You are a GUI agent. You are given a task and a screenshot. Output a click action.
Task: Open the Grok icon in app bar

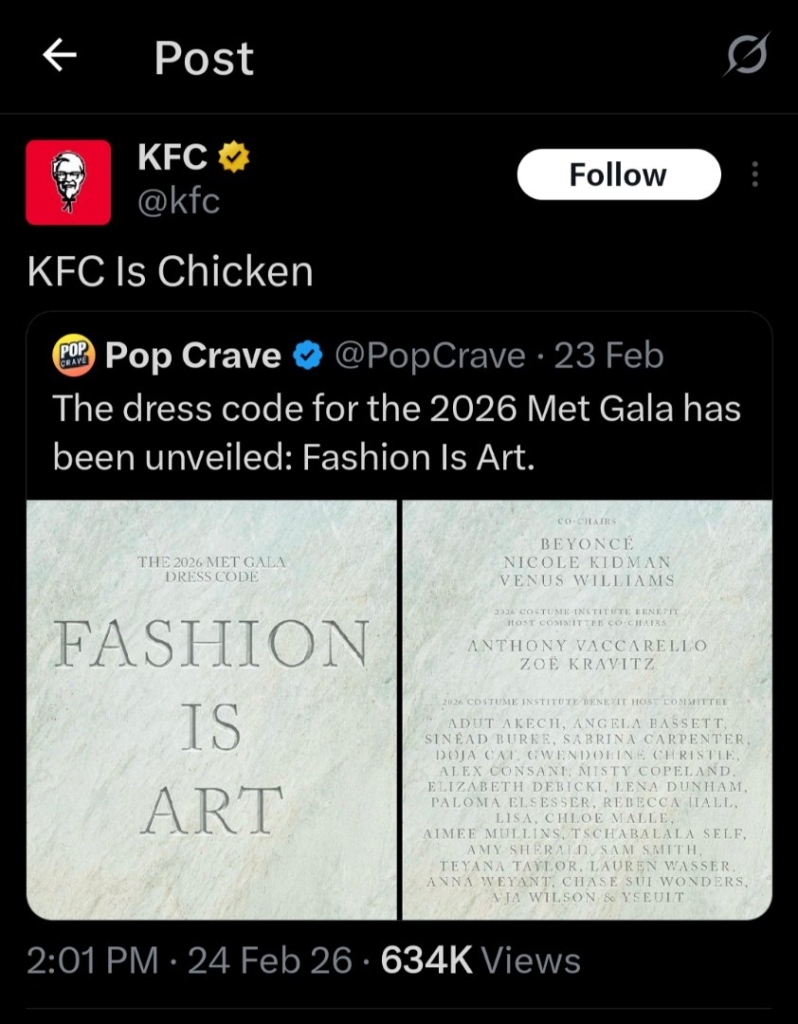[746, 56]
